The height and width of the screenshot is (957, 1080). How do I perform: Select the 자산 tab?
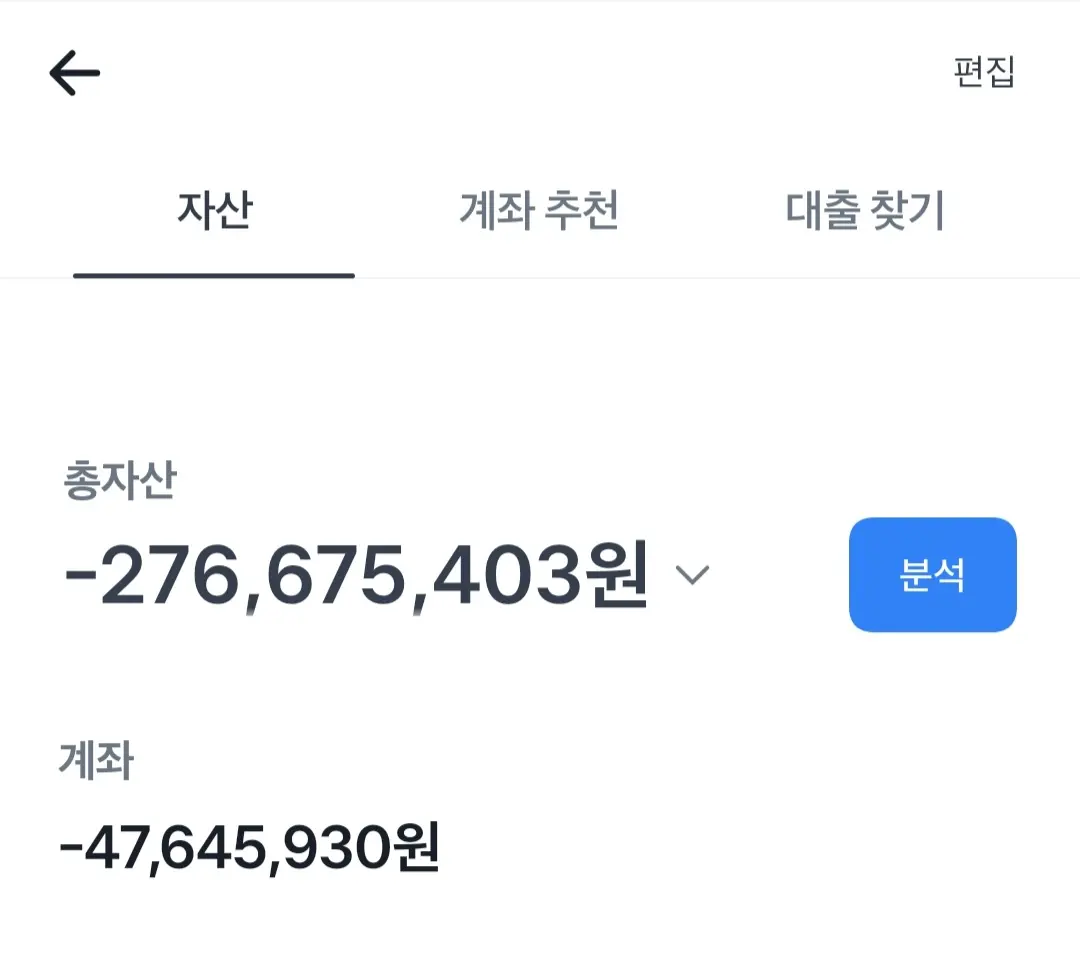point(214,212)
